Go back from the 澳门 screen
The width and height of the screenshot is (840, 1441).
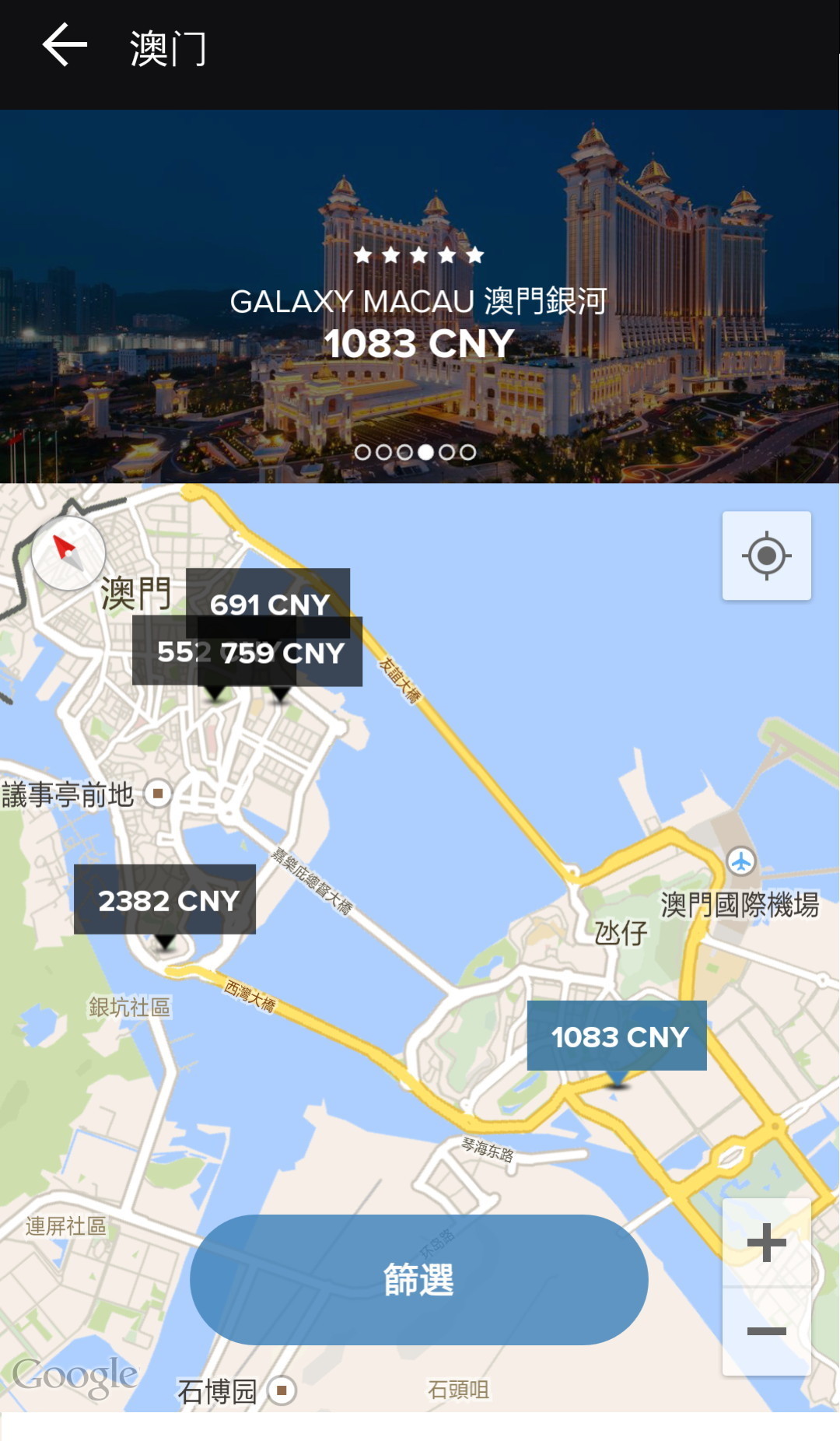click(65, 45)
